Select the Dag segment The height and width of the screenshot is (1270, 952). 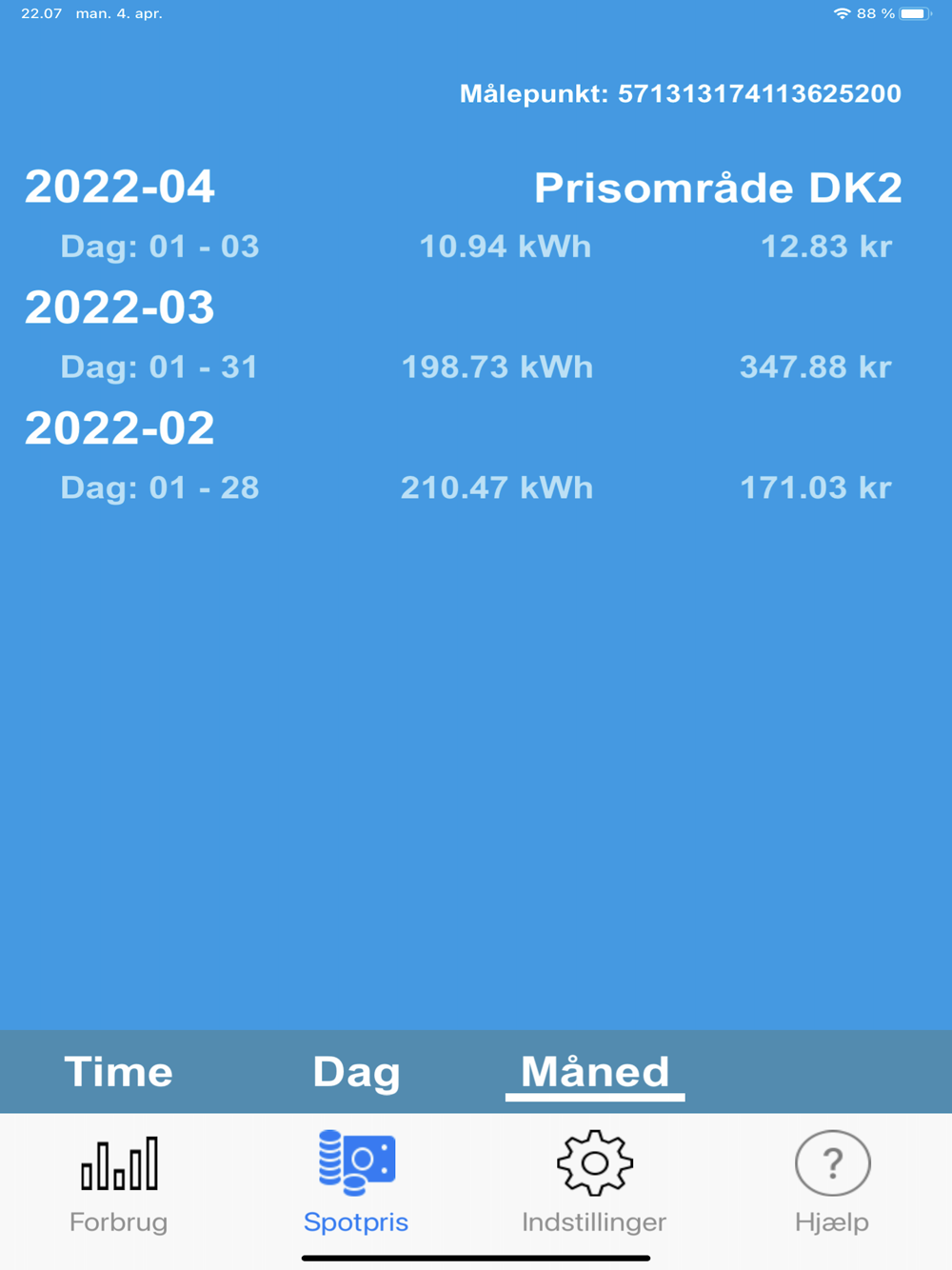pyautogui.click(x=357, y=1072)
